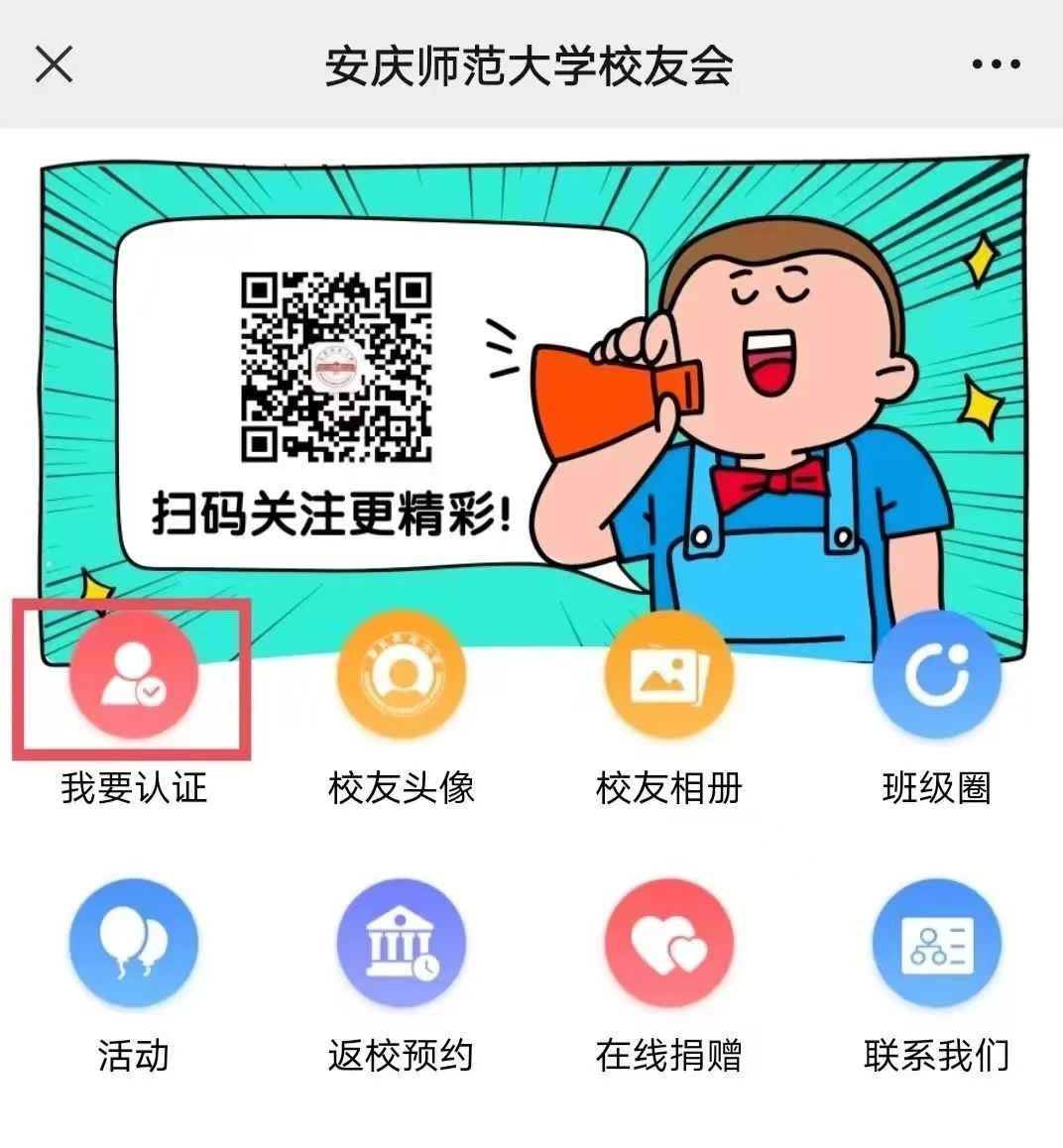Screen dimensions: 1063x1148
Task: Tap 联系我们 to contact us
Action: tap(937, 944)
